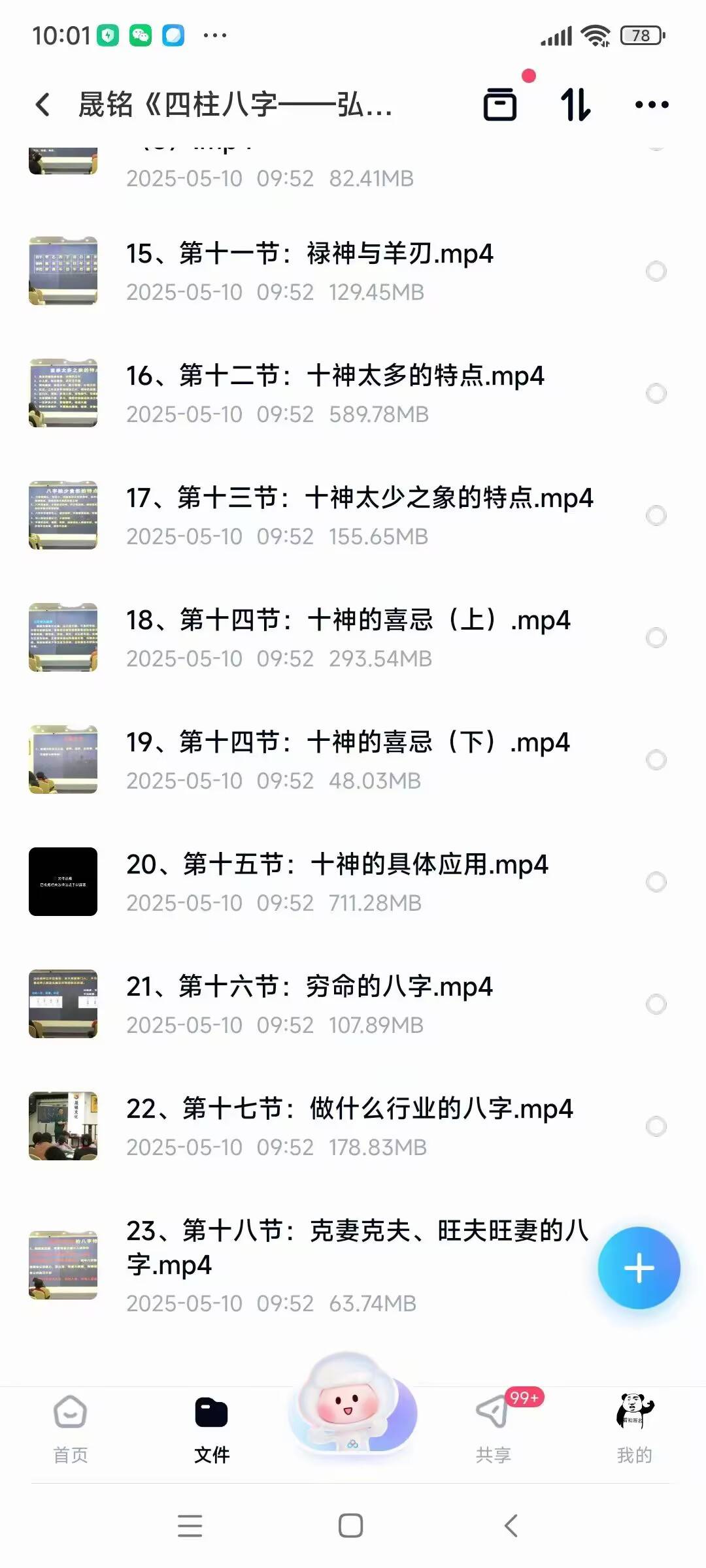Select the checkbox for 19、第十四节（下）file
This screenshot has width=706, height=1568.
click(x=656, y=760)
